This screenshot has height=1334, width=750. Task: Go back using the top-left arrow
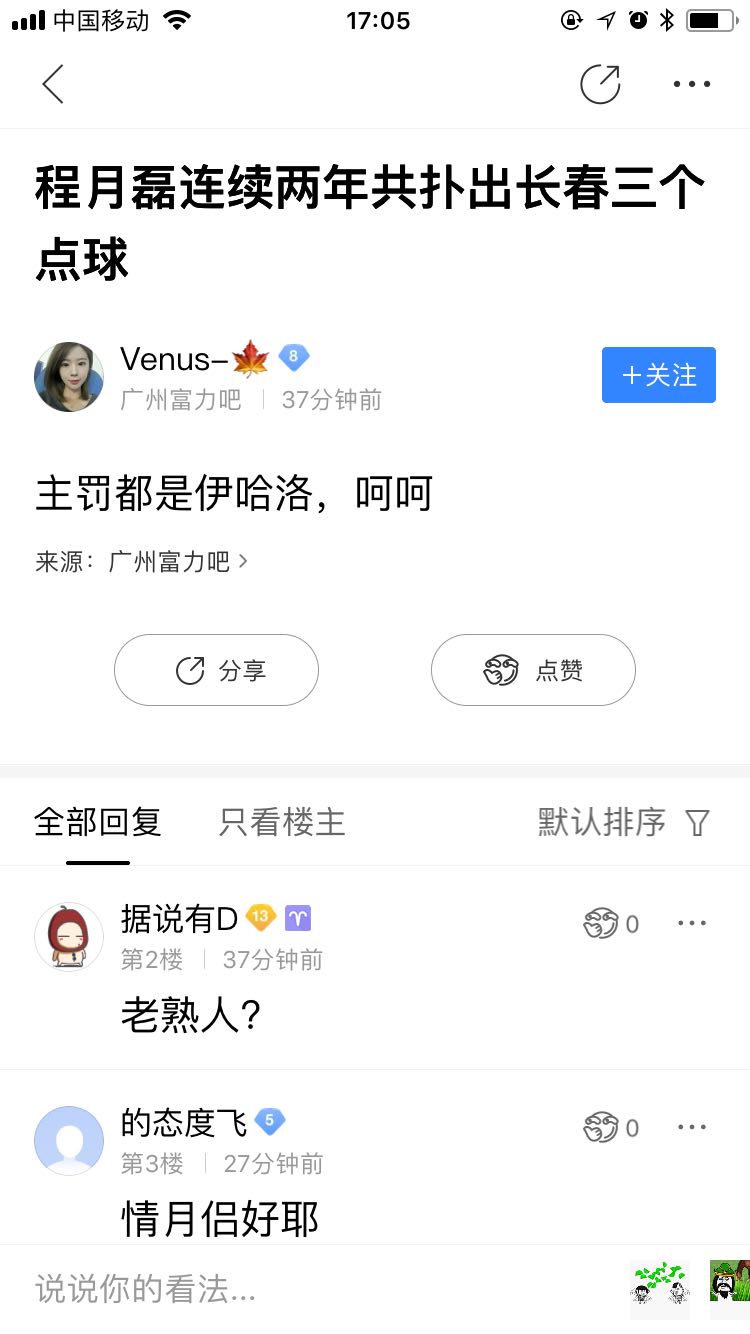tap(53, 84)
